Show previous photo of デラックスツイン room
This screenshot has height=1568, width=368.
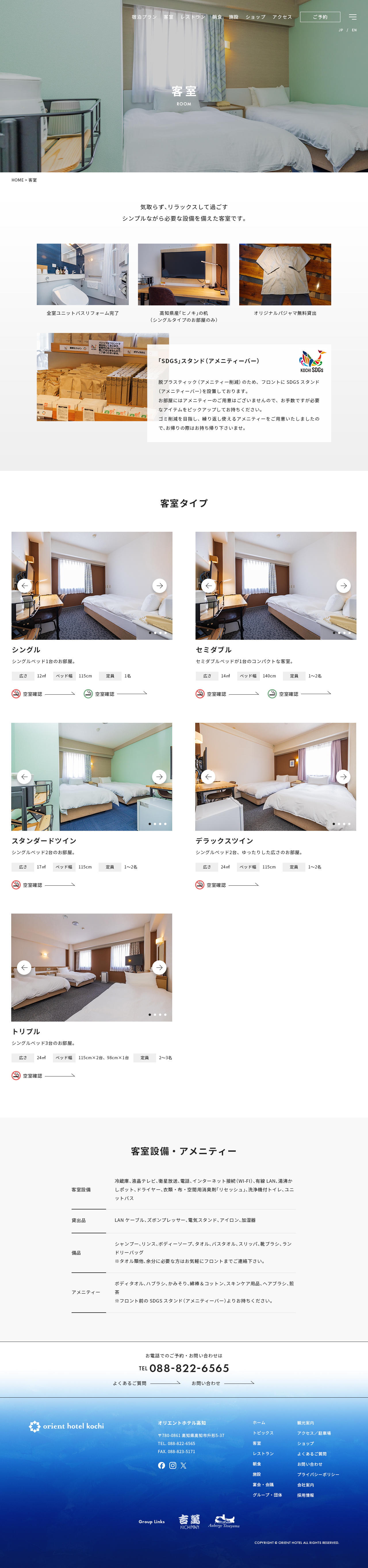[208, 777]
